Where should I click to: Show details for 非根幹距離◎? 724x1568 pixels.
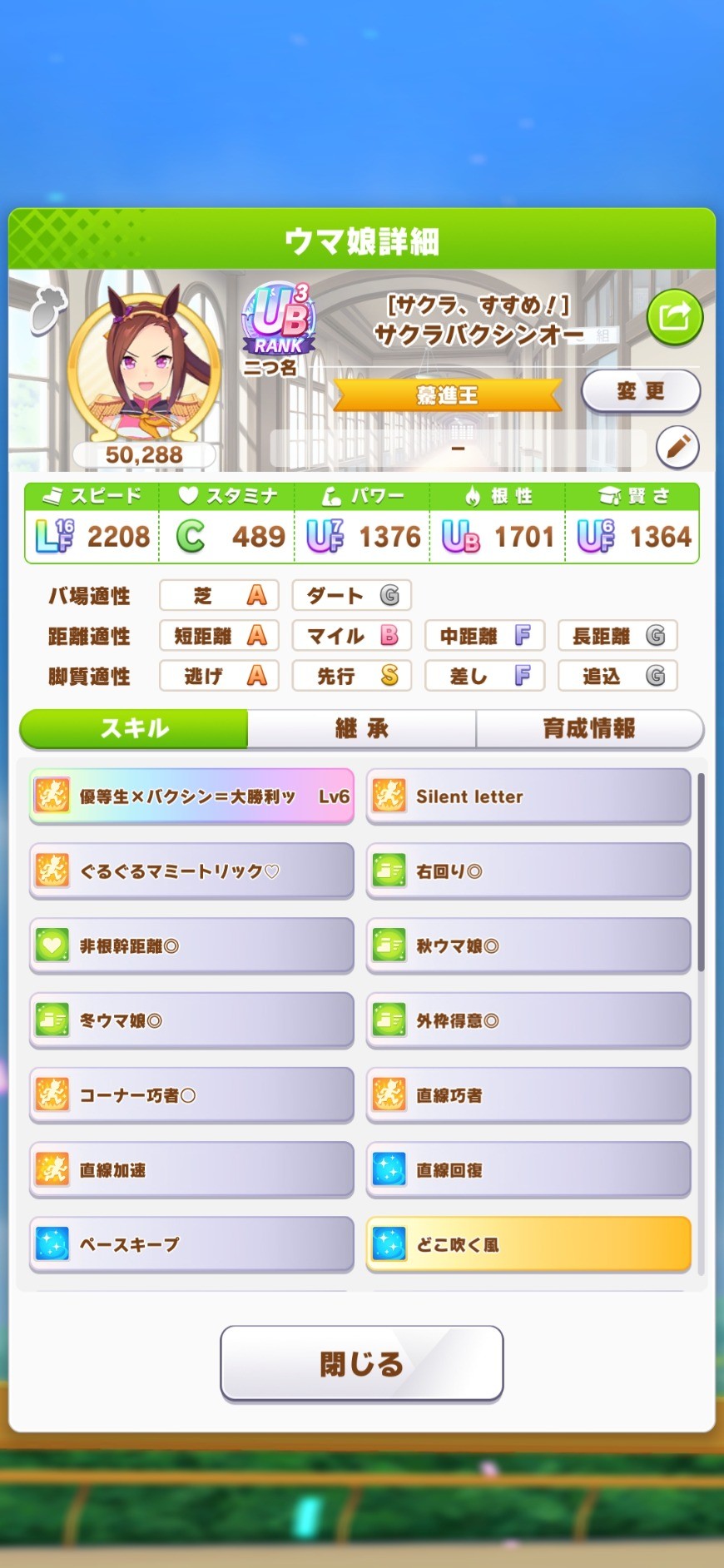[191, 946]
